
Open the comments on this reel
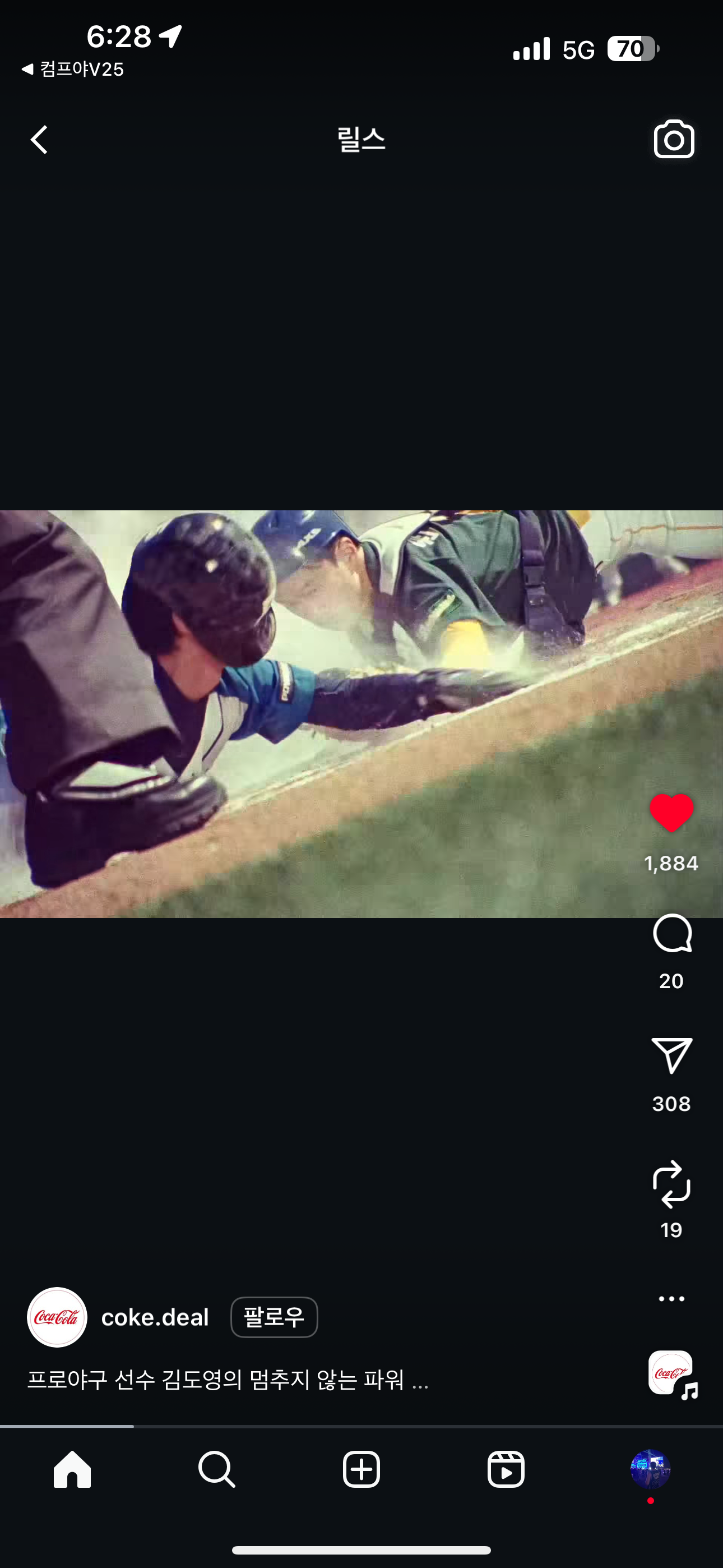[672, 934]
